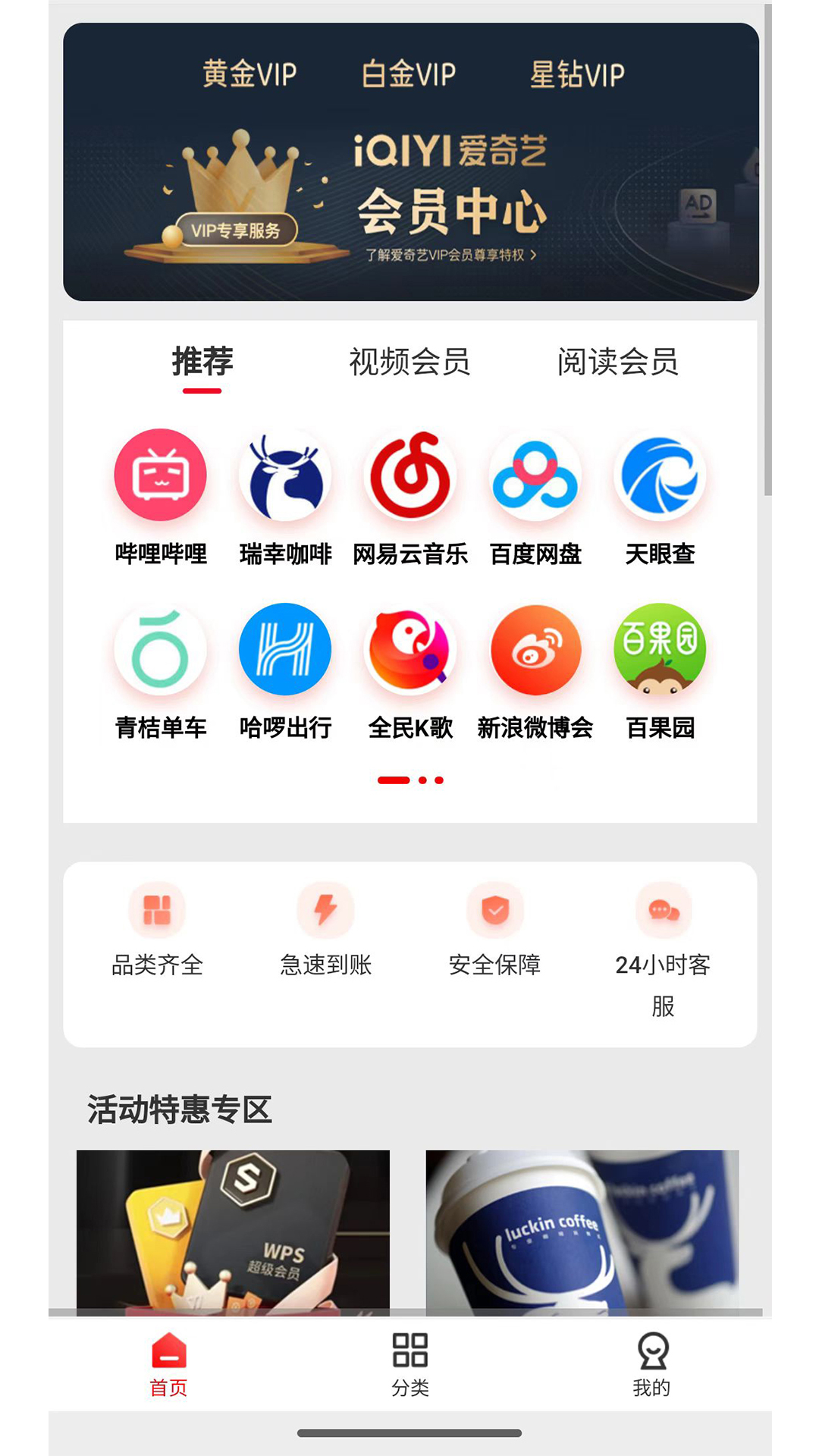Image resolution: width=819 pixels, height=1456 pixels.
Task: Tap the 百度网盘 icon
Action: [535, 474]
